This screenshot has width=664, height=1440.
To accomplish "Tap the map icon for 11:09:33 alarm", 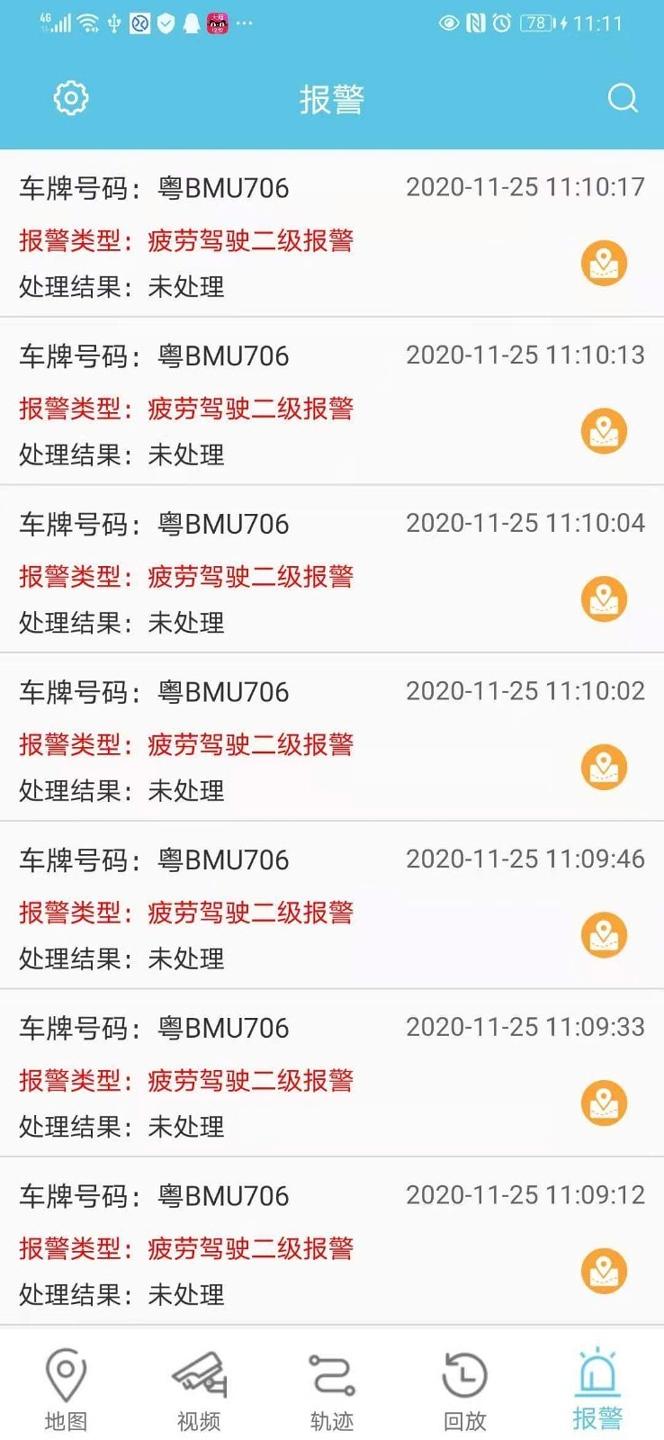I will coord(604,1103).
